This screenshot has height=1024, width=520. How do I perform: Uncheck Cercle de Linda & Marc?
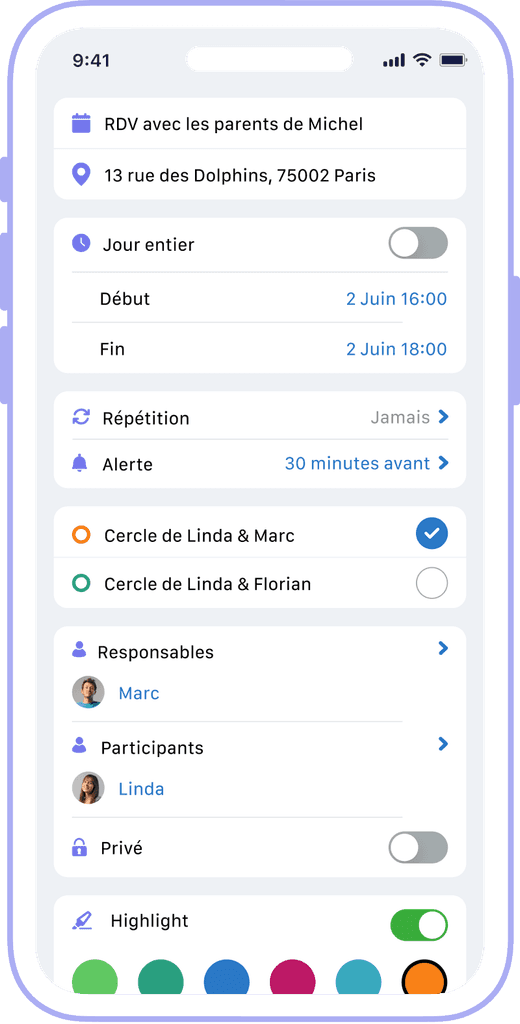tap(432, 535)
